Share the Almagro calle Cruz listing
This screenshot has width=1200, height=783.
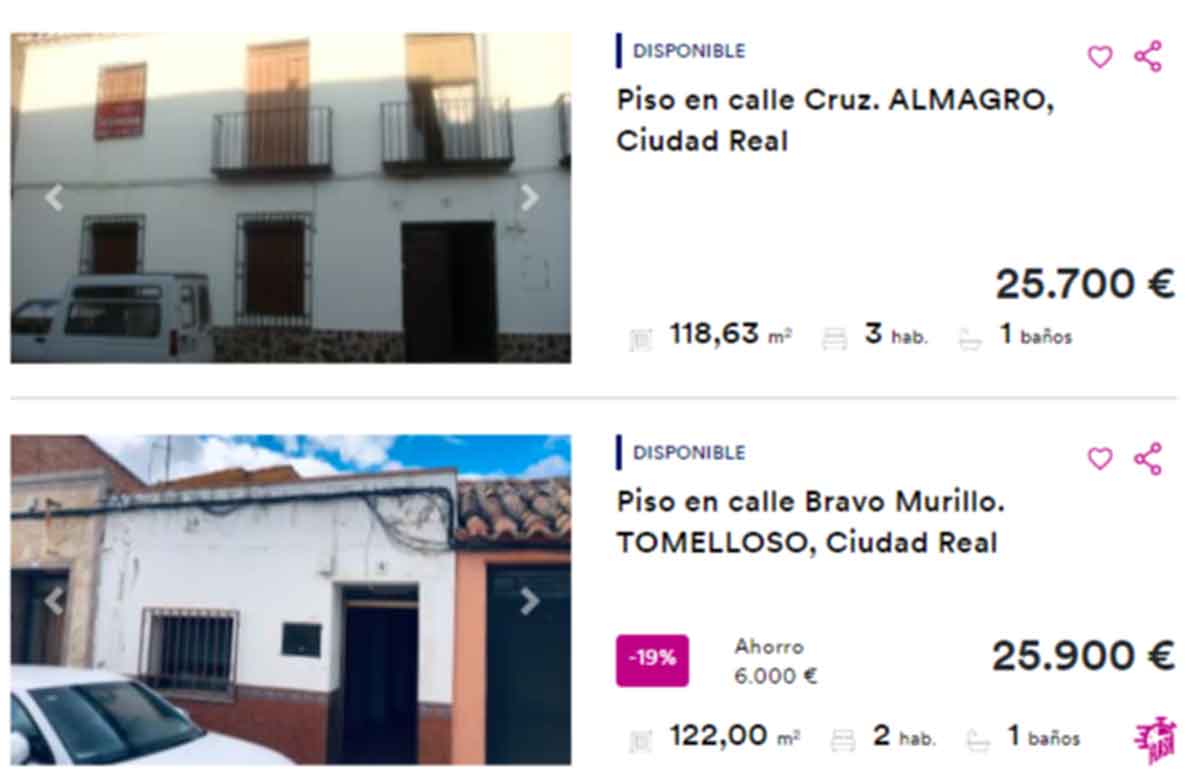1148,57
